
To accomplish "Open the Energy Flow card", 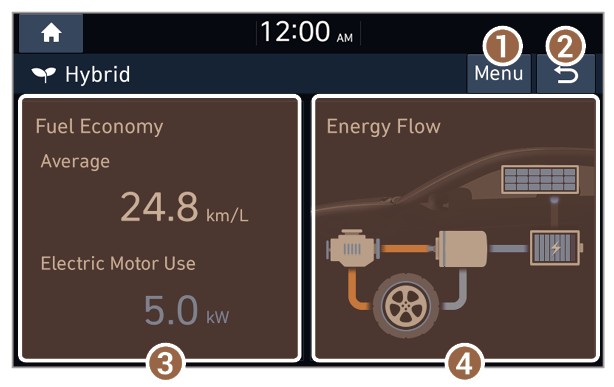I will [x=456, y=228].
